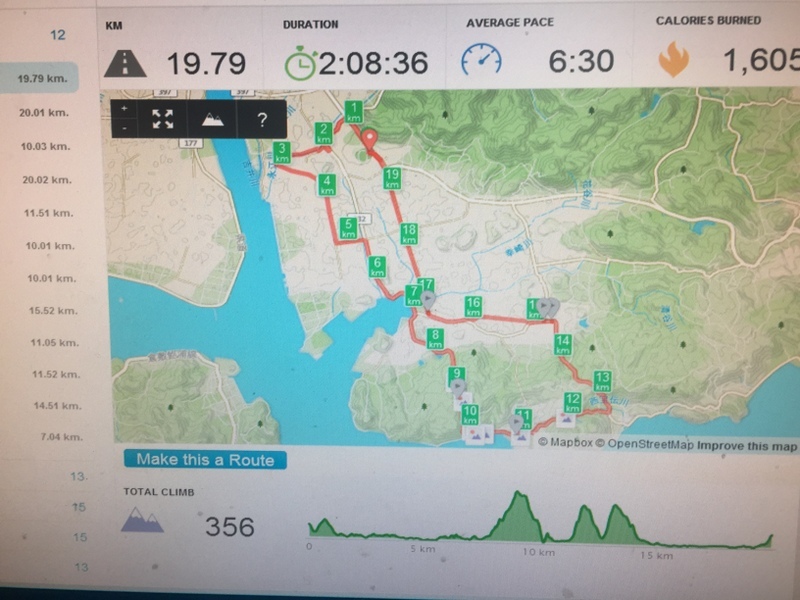The image size is (800, 600).
Task: Expand the map to fullscreen
Action: tap(163, 119)
